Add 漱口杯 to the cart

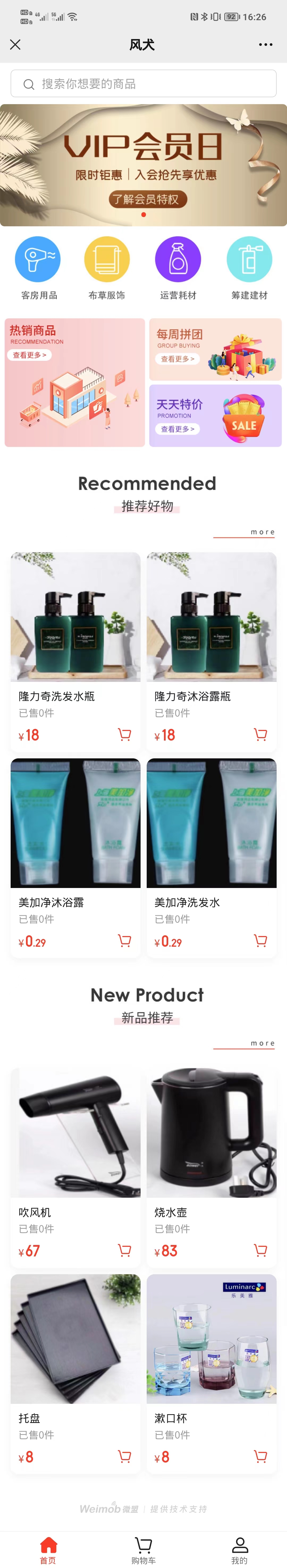261,1457
